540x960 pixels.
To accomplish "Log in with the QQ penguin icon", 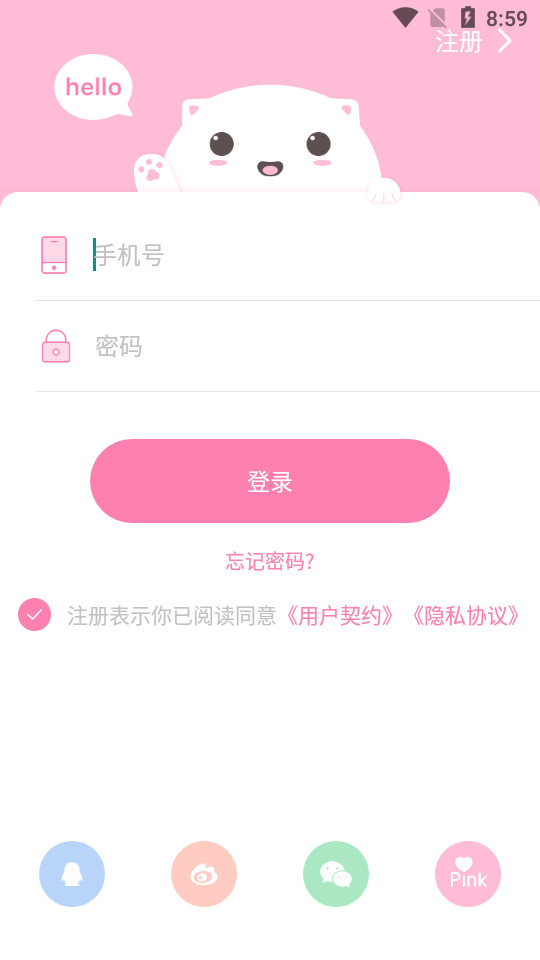I will 72,874.
